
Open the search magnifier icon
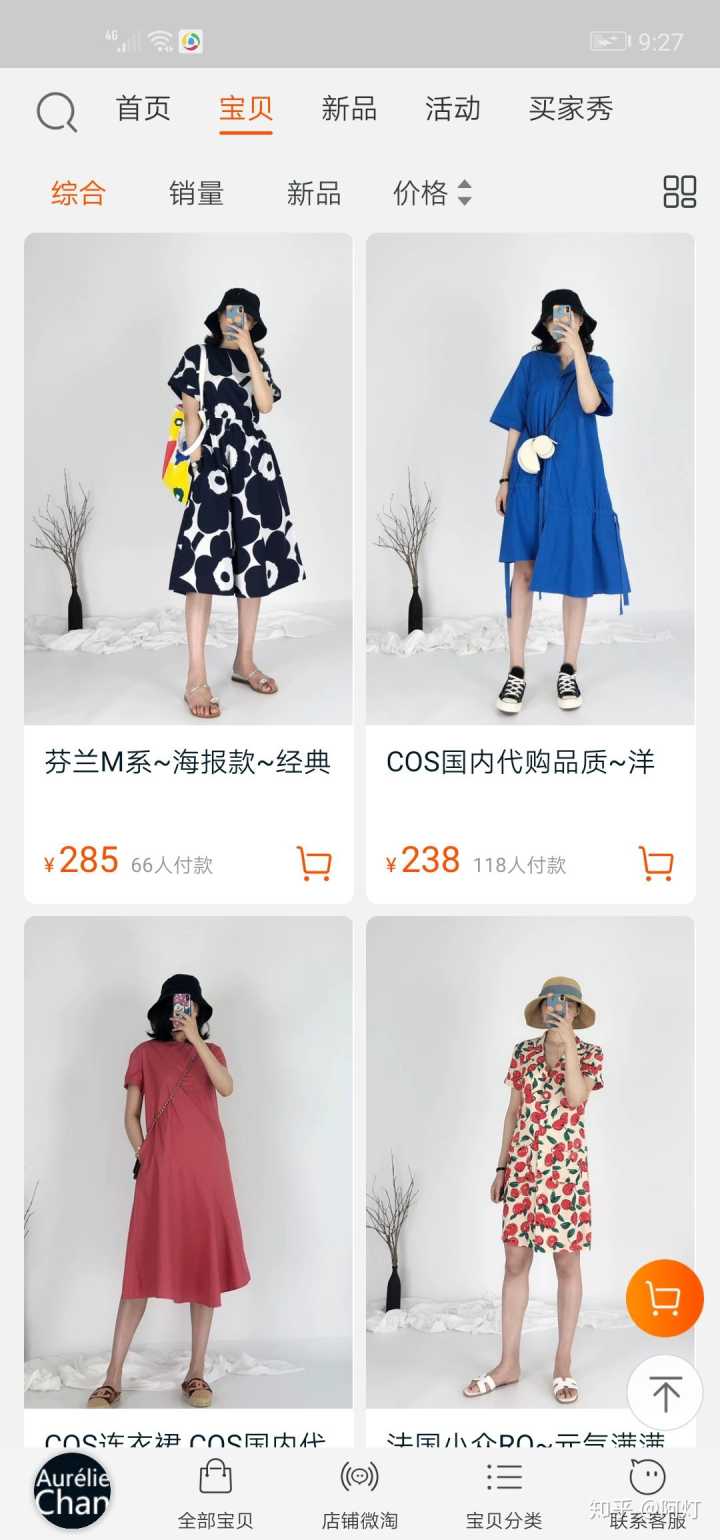56,112
